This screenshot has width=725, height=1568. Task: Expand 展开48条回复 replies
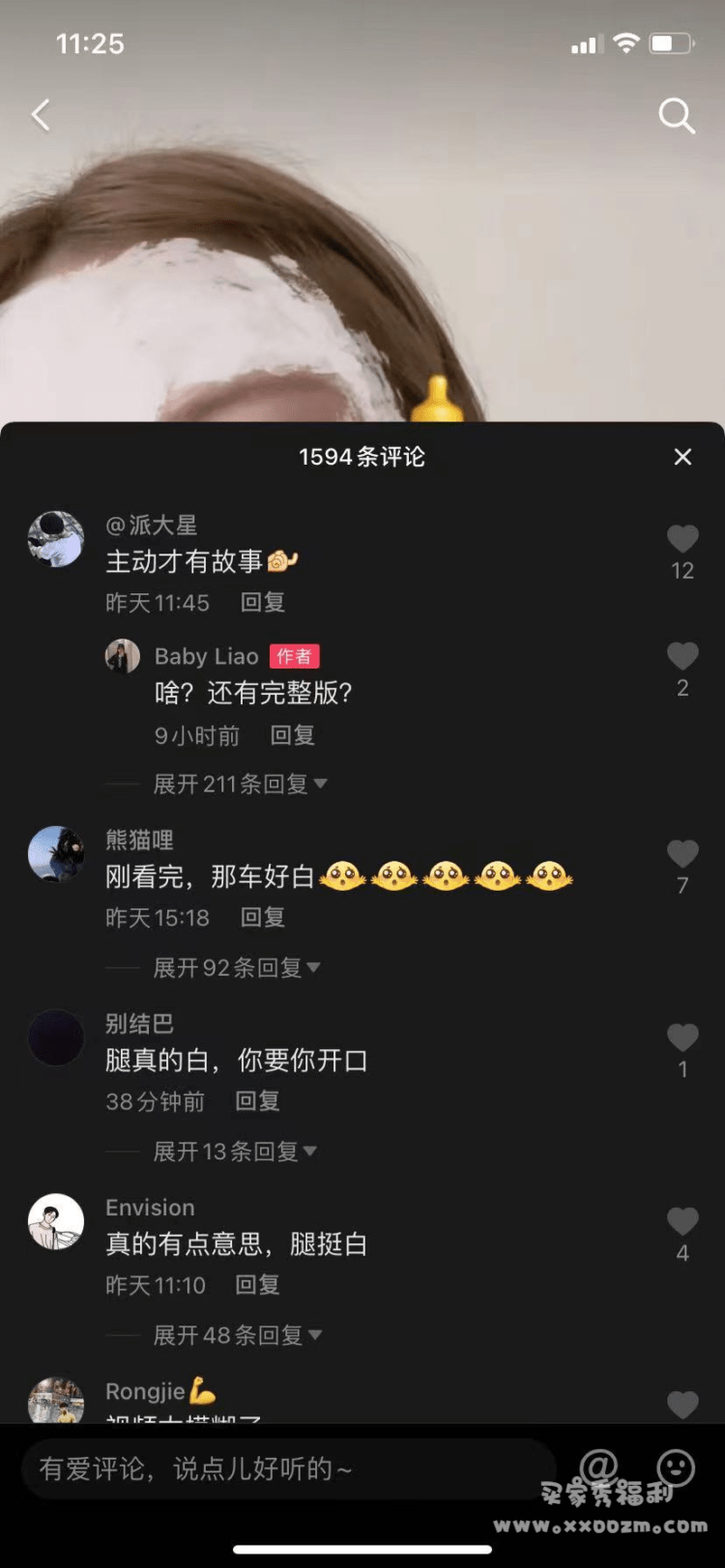(237, 1335)
